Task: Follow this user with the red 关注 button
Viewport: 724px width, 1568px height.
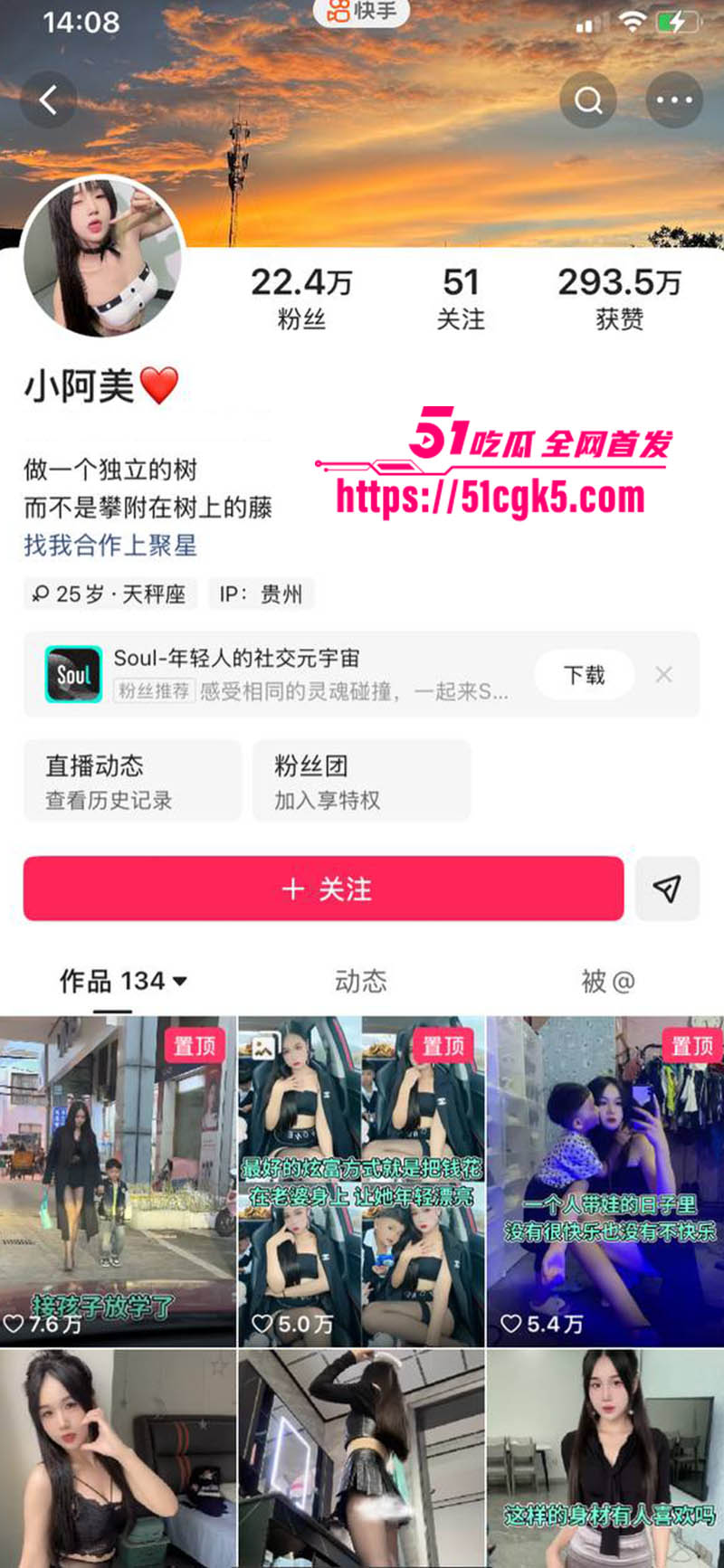Action: (323, 889)
